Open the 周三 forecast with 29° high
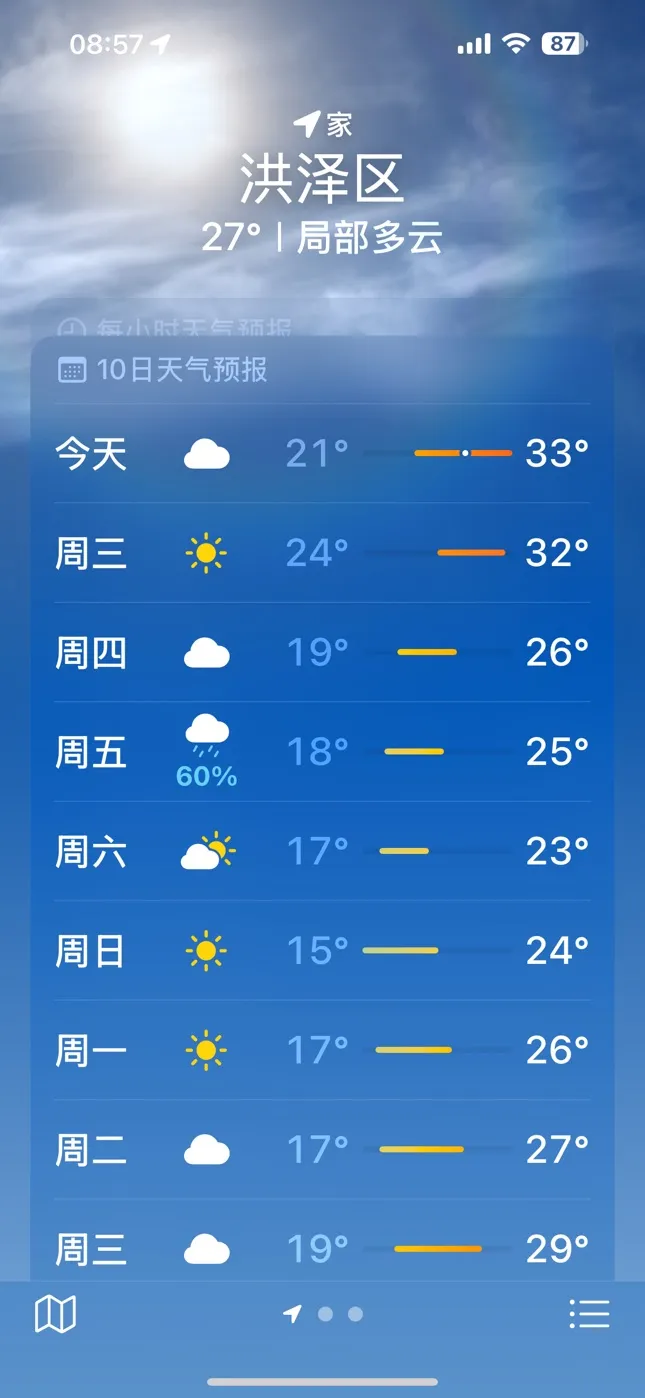 coord(322,1241)
